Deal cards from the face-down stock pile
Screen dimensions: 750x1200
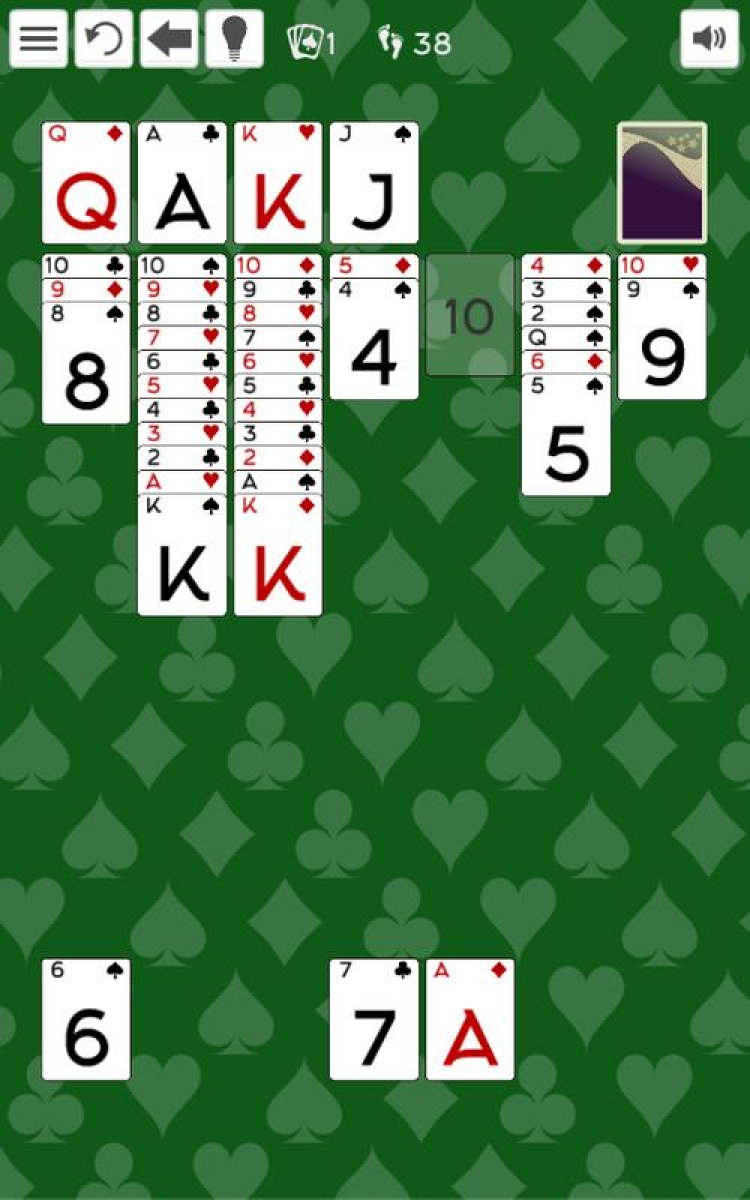tap(662, 183)
